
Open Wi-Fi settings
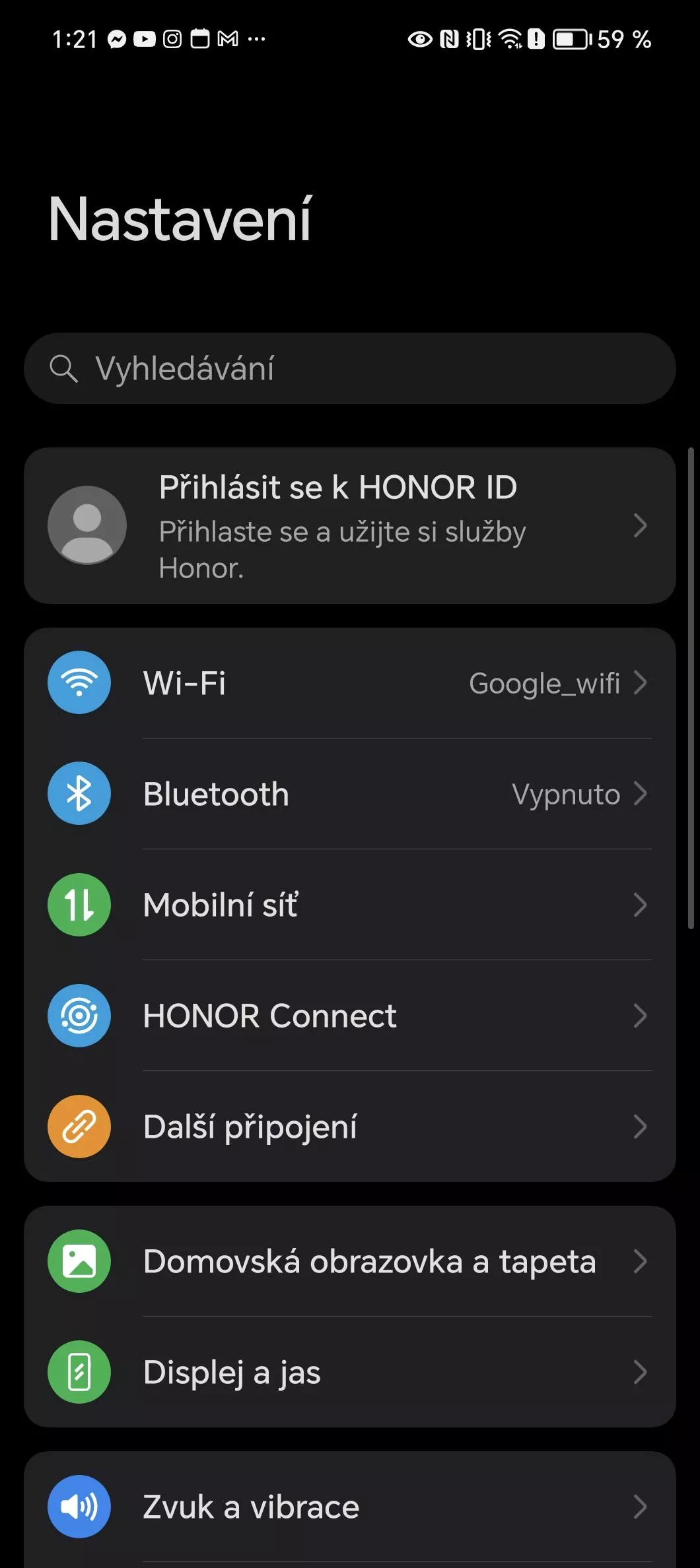[x=350, y=683]
